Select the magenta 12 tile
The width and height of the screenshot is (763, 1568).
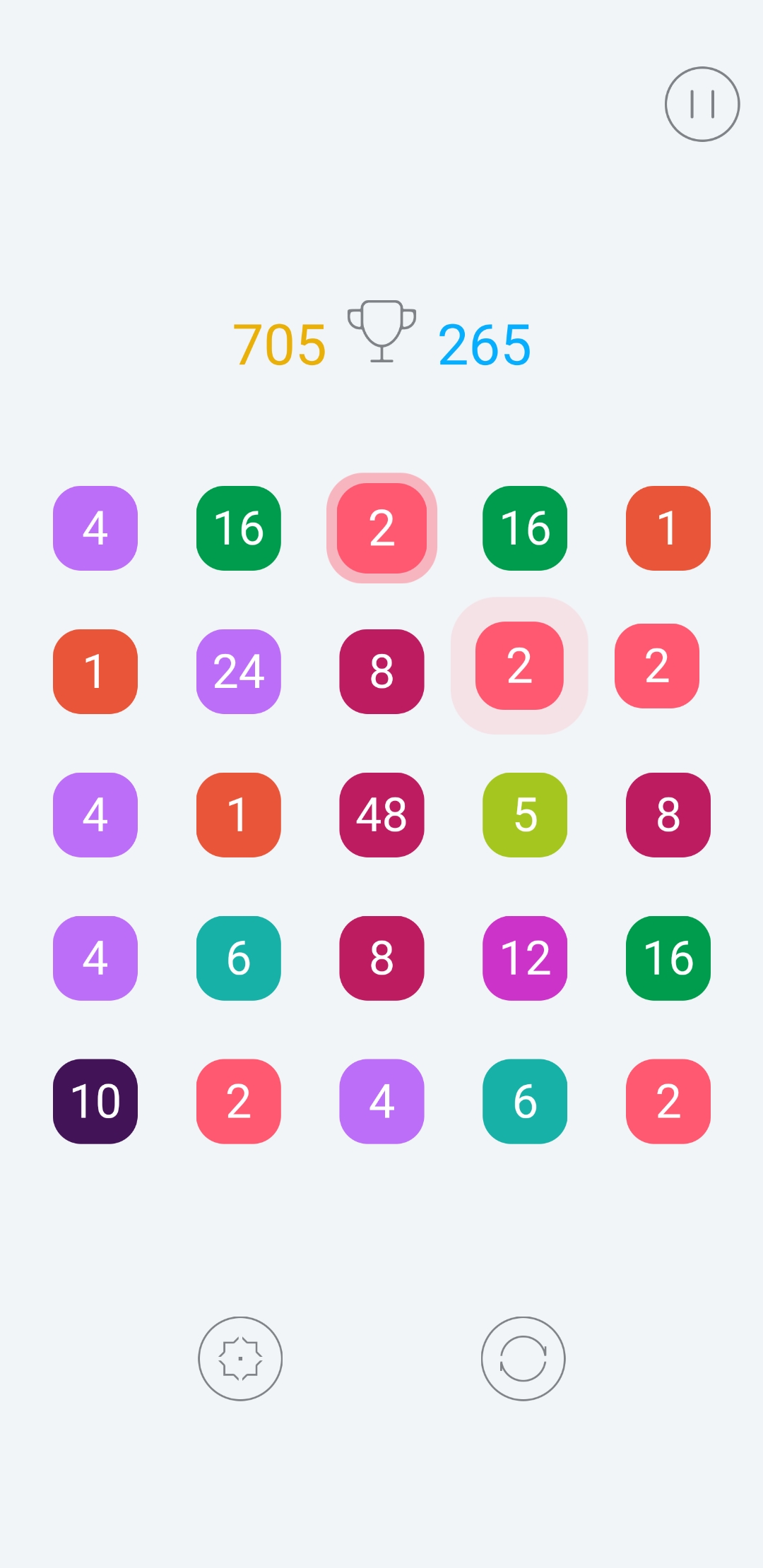coord(525,958)
